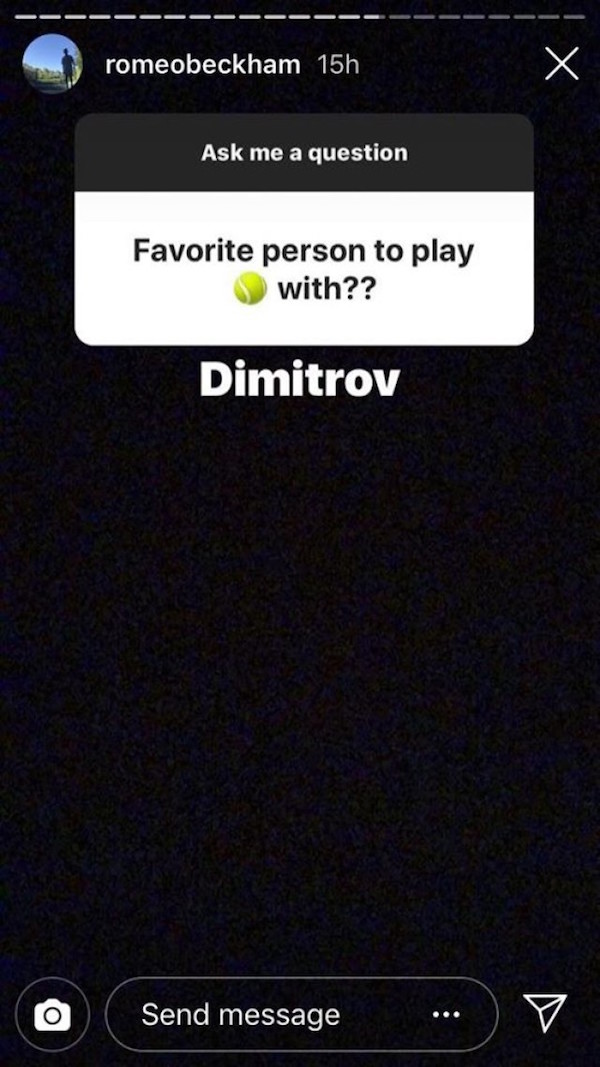Open the three-dot more options menu

[446, 1015]
